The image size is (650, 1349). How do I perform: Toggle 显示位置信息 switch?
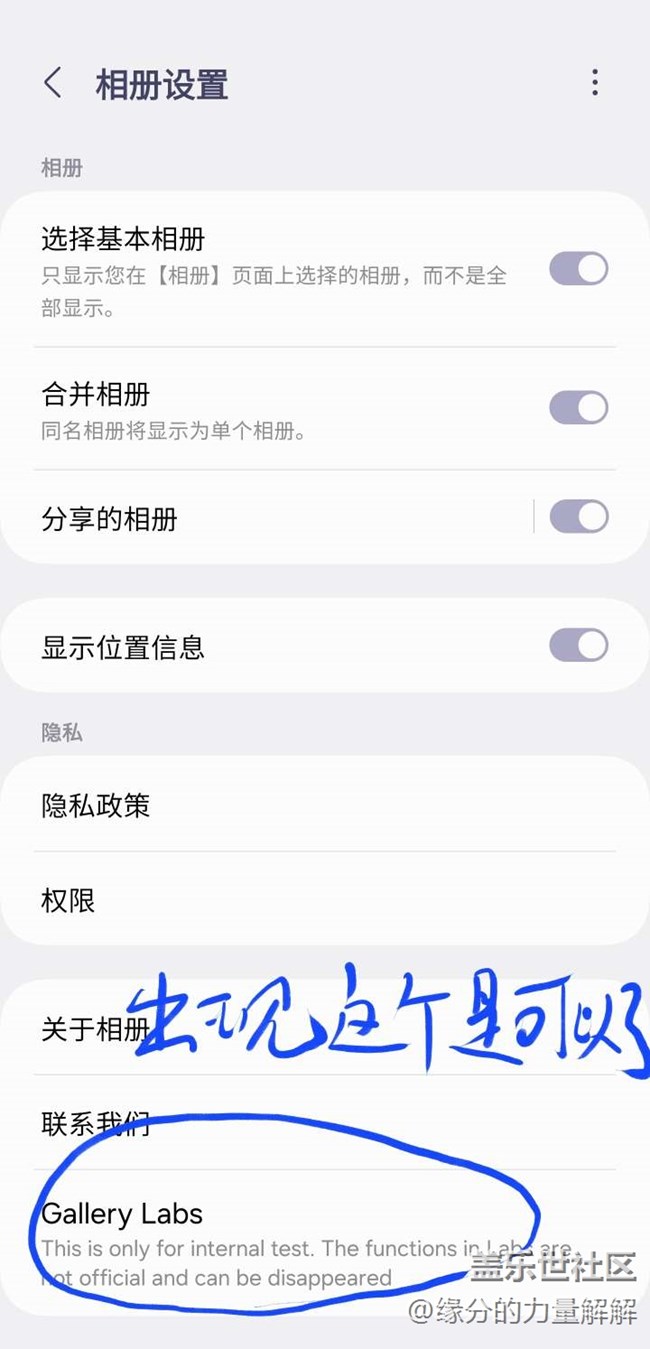578,645
